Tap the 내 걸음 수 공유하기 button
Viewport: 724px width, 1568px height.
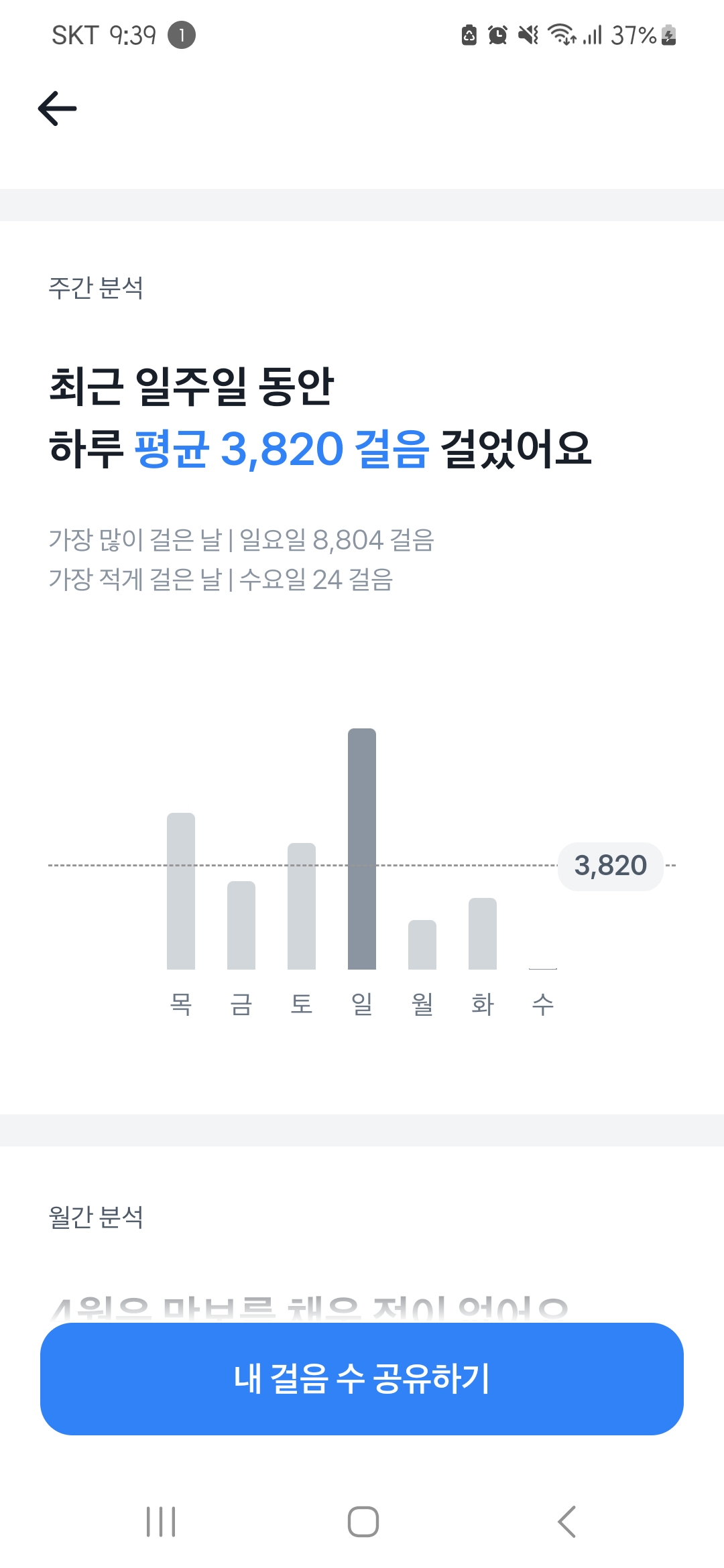362,1379
